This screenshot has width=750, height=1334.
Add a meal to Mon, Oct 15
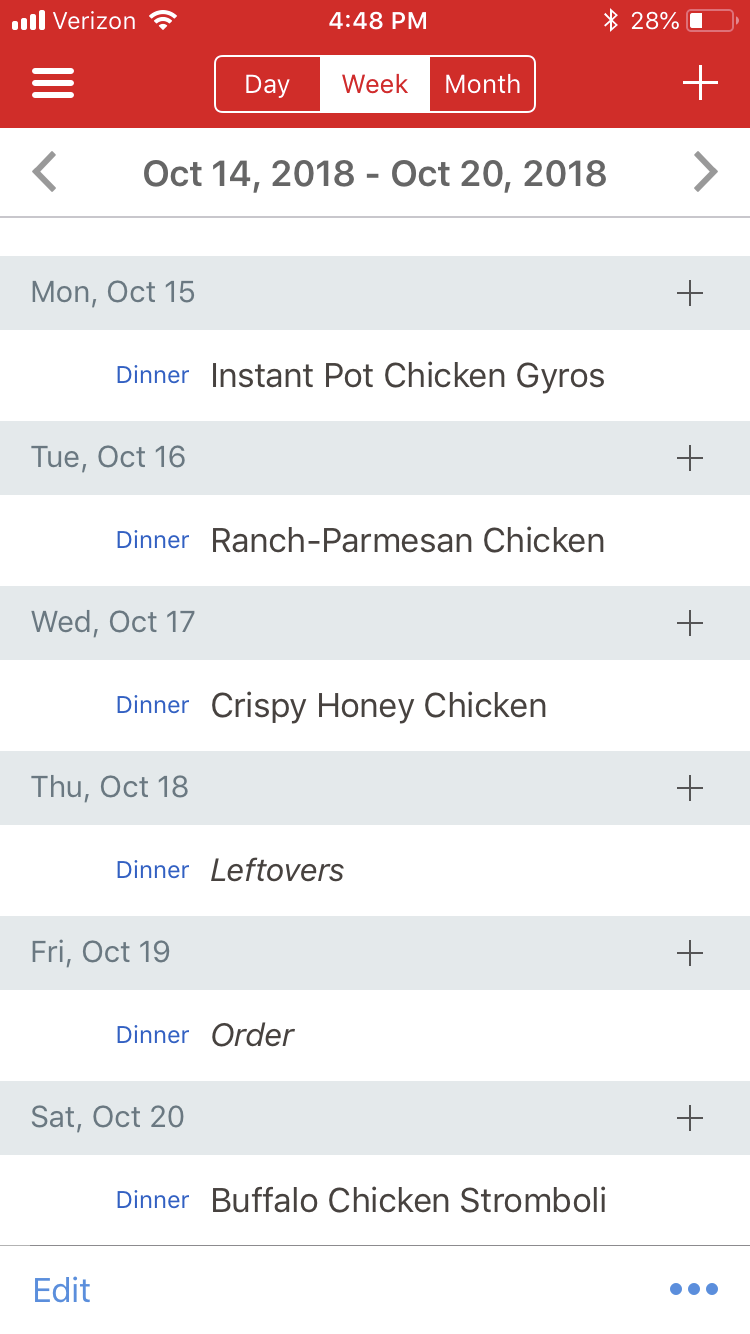[690, 293]
